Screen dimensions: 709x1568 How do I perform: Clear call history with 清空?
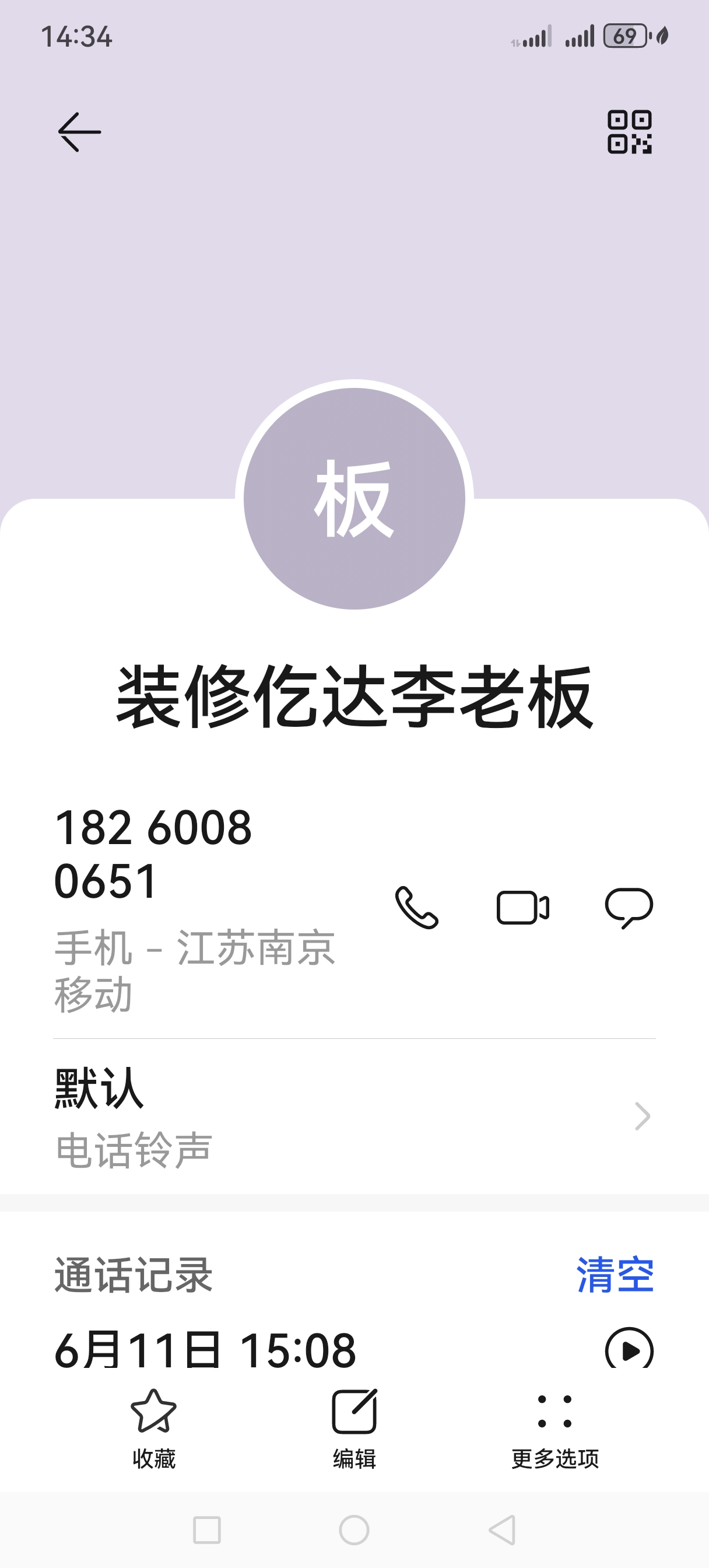click(615, 1274)
